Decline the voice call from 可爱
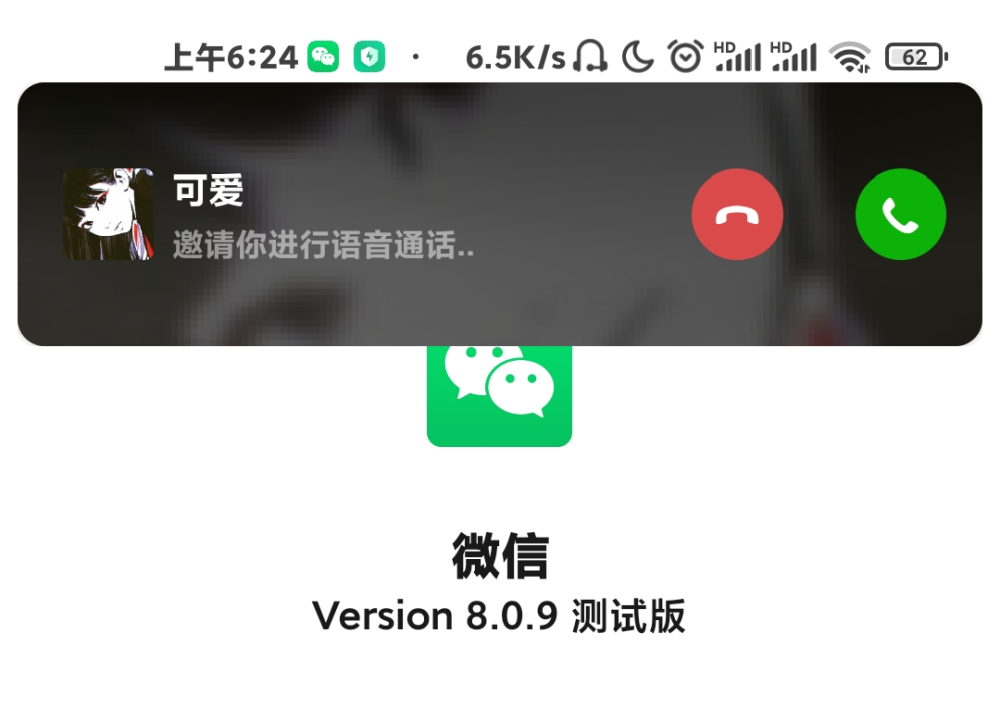The width and height of the screenshot is (1000, 708). pos(737,215)
